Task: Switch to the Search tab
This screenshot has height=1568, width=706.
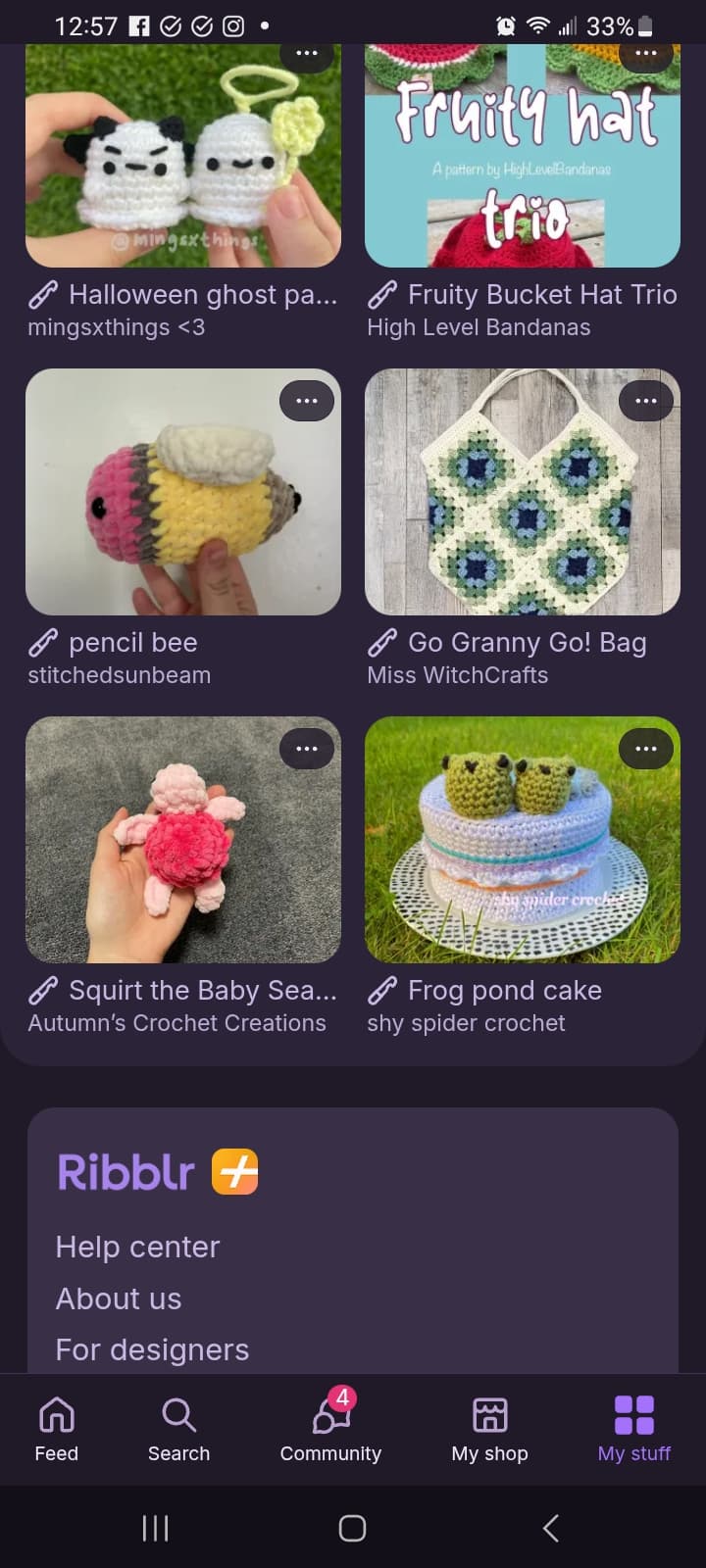Action: point(178,1430)
